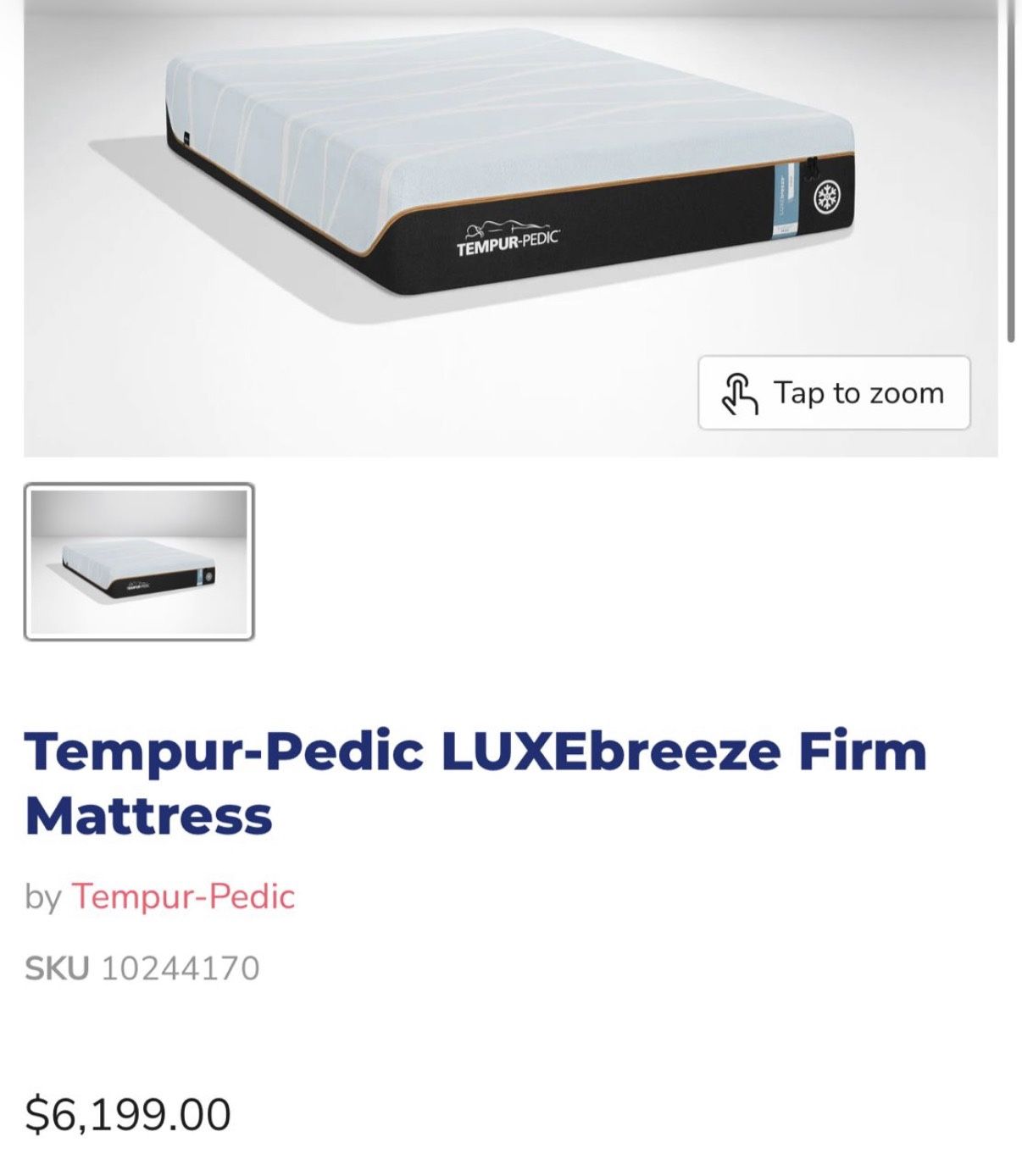1022x1176 pixels.
Task: Open the Tempur-Pedic brand link
Action: [x=183, y=898]
